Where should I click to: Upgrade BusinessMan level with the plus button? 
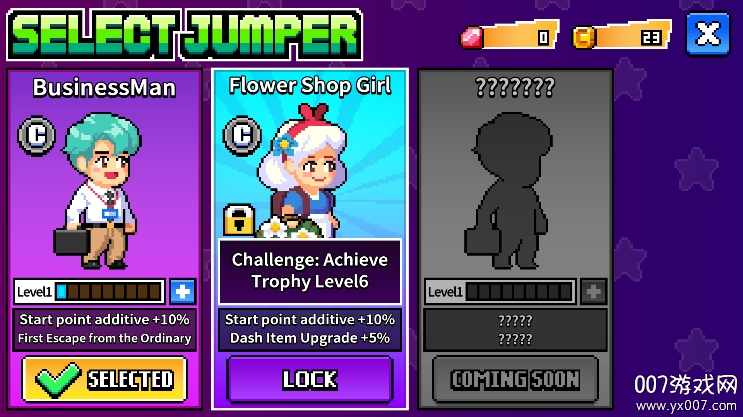click(x=183, y=291)
